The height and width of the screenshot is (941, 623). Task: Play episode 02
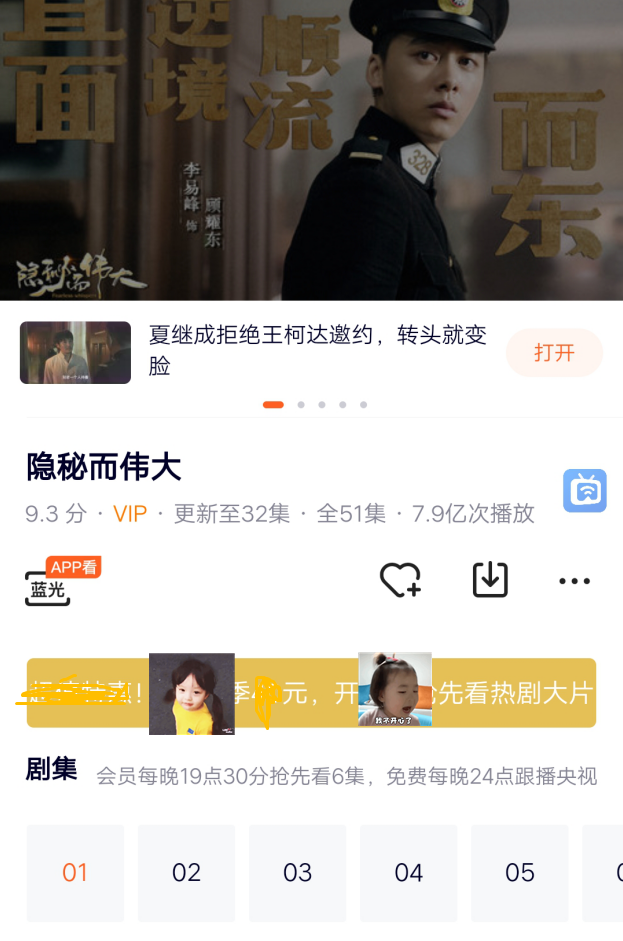186,873
